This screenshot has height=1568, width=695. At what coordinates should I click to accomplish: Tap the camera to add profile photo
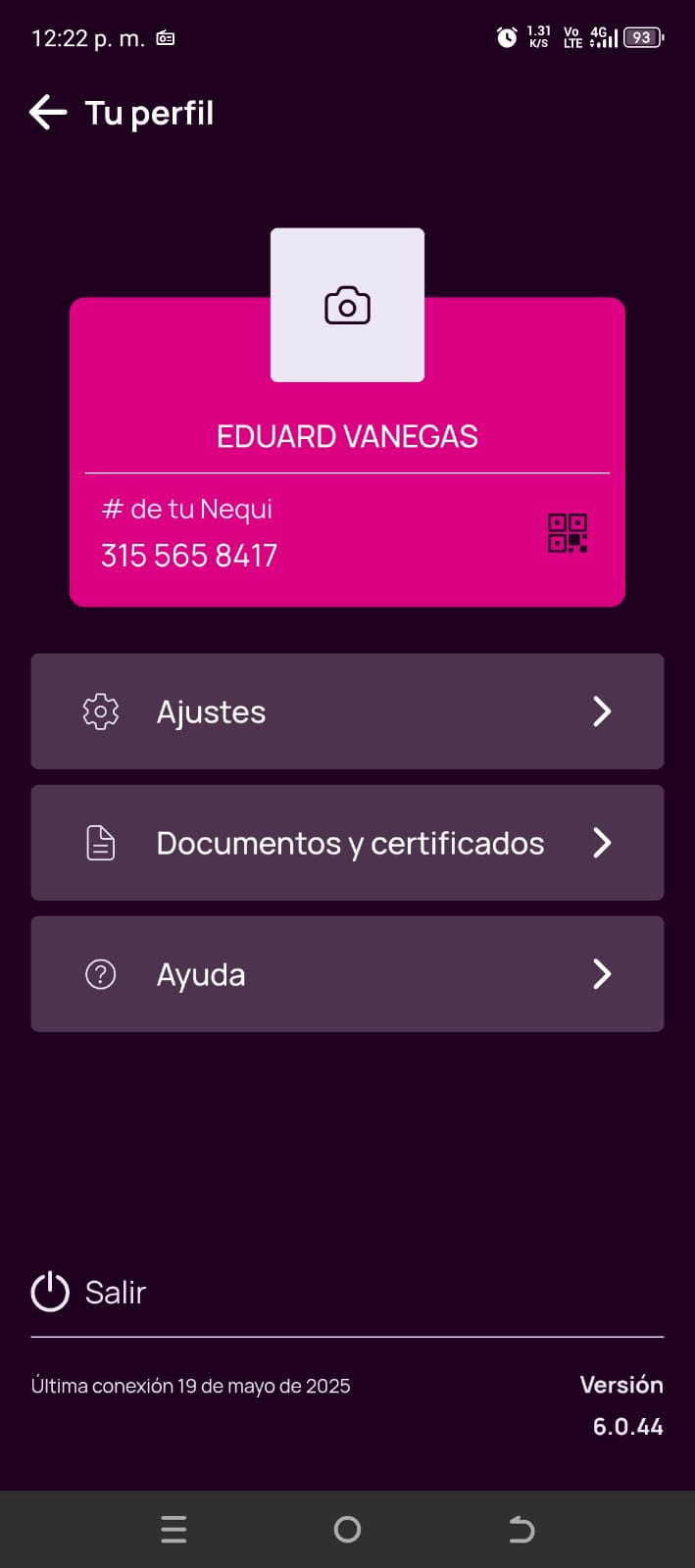click(x=347, y=306)
